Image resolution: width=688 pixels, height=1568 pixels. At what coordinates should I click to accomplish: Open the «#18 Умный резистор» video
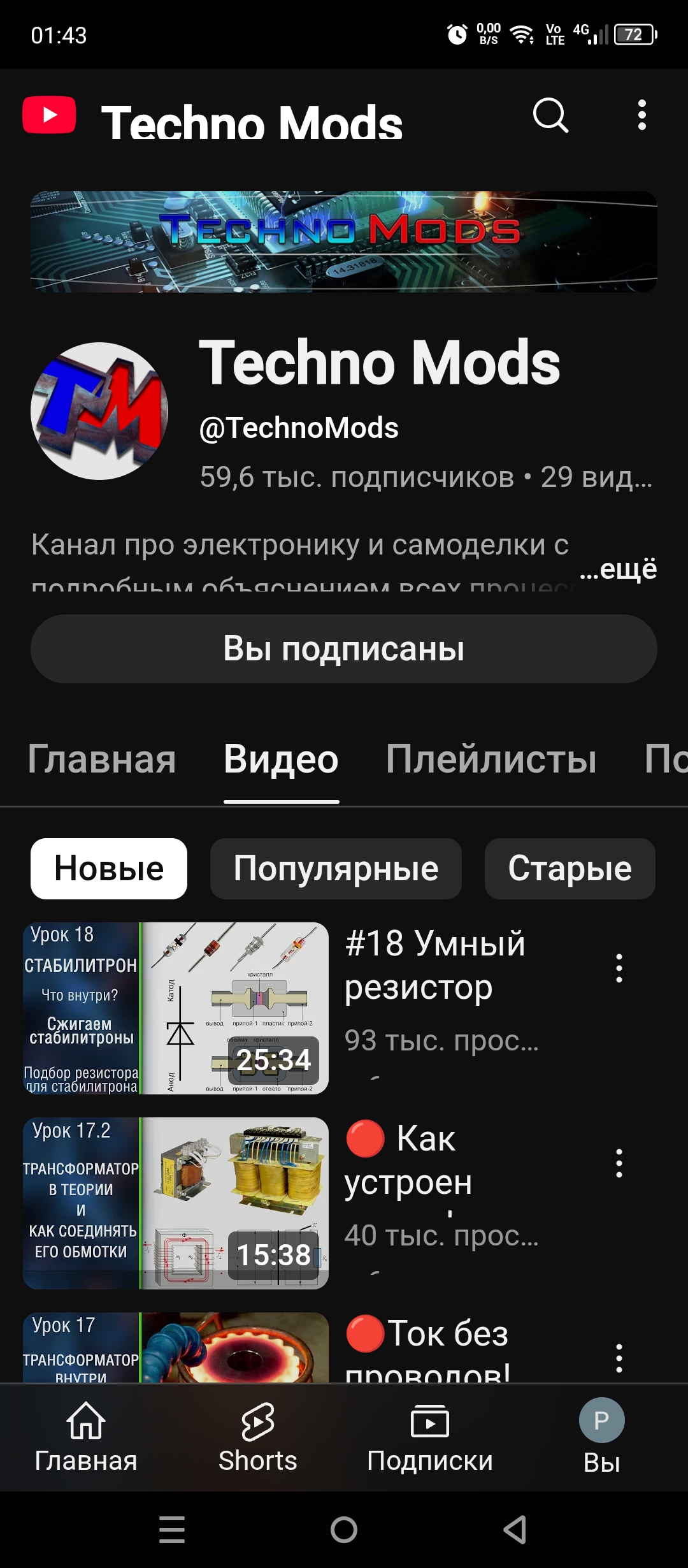434,965
